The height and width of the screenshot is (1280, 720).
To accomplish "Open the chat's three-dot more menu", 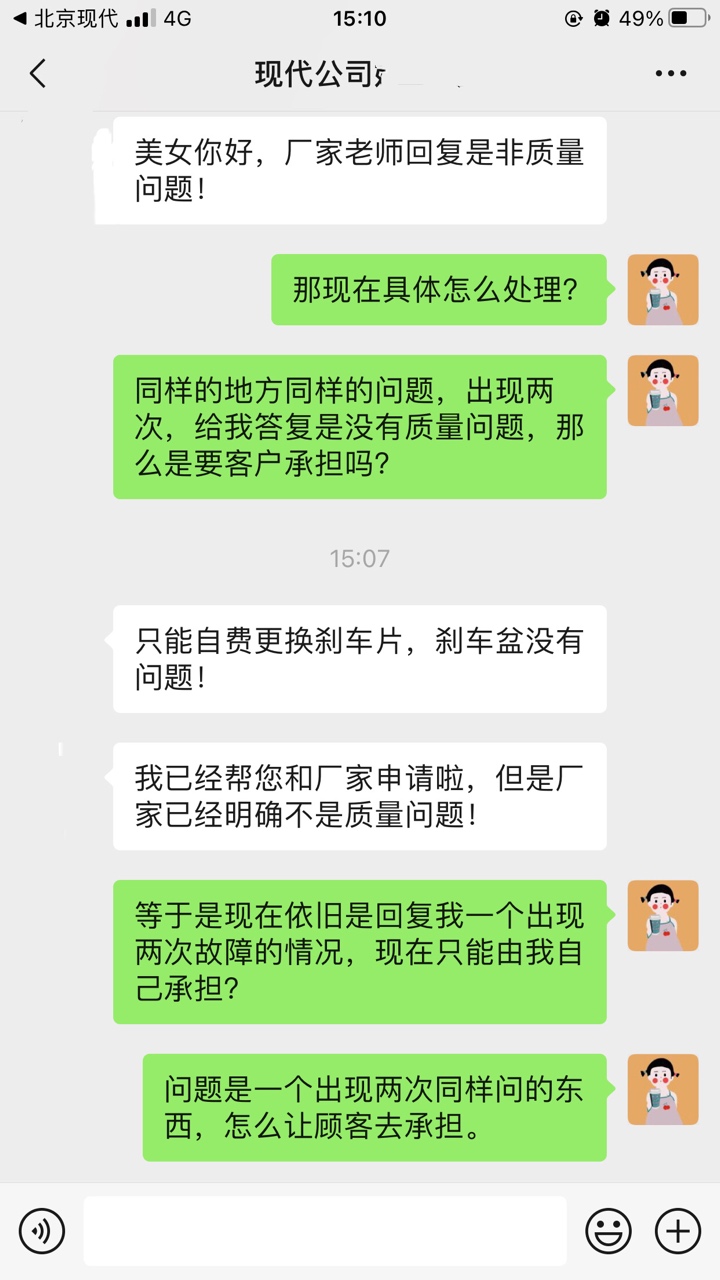I will [x=670, y=74].
